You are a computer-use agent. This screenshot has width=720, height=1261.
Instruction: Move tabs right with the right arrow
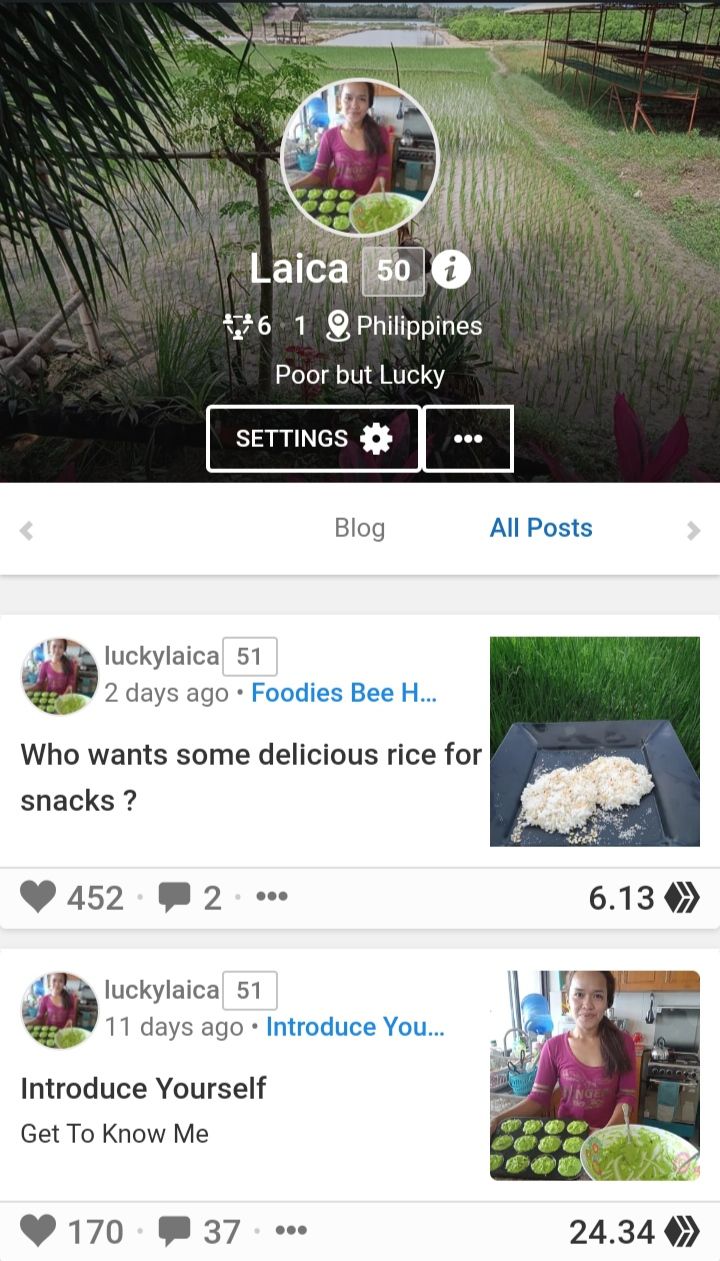point(693,531)
